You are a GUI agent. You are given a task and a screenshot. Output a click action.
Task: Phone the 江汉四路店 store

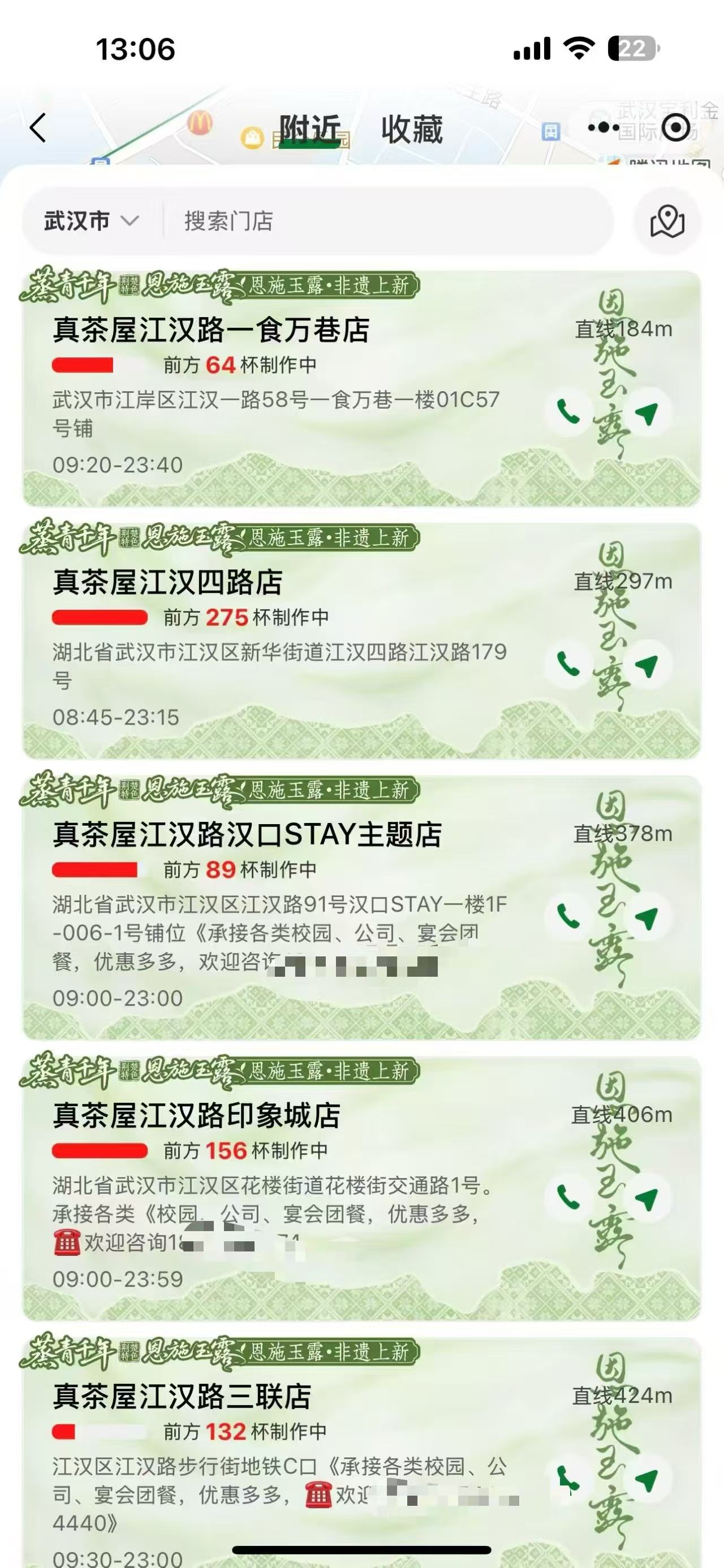568,665
